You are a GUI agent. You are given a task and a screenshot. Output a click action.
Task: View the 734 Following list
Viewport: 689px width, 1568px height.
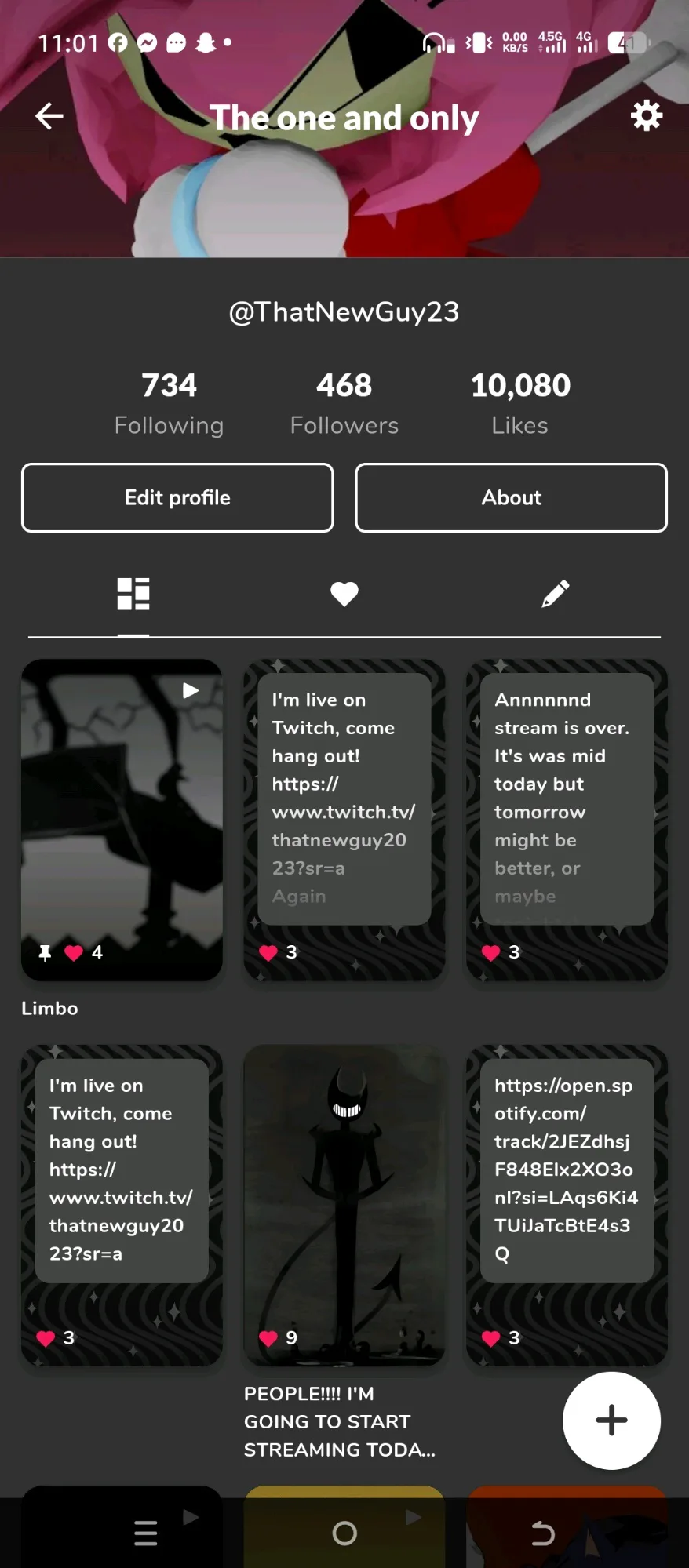pos(169,403)
